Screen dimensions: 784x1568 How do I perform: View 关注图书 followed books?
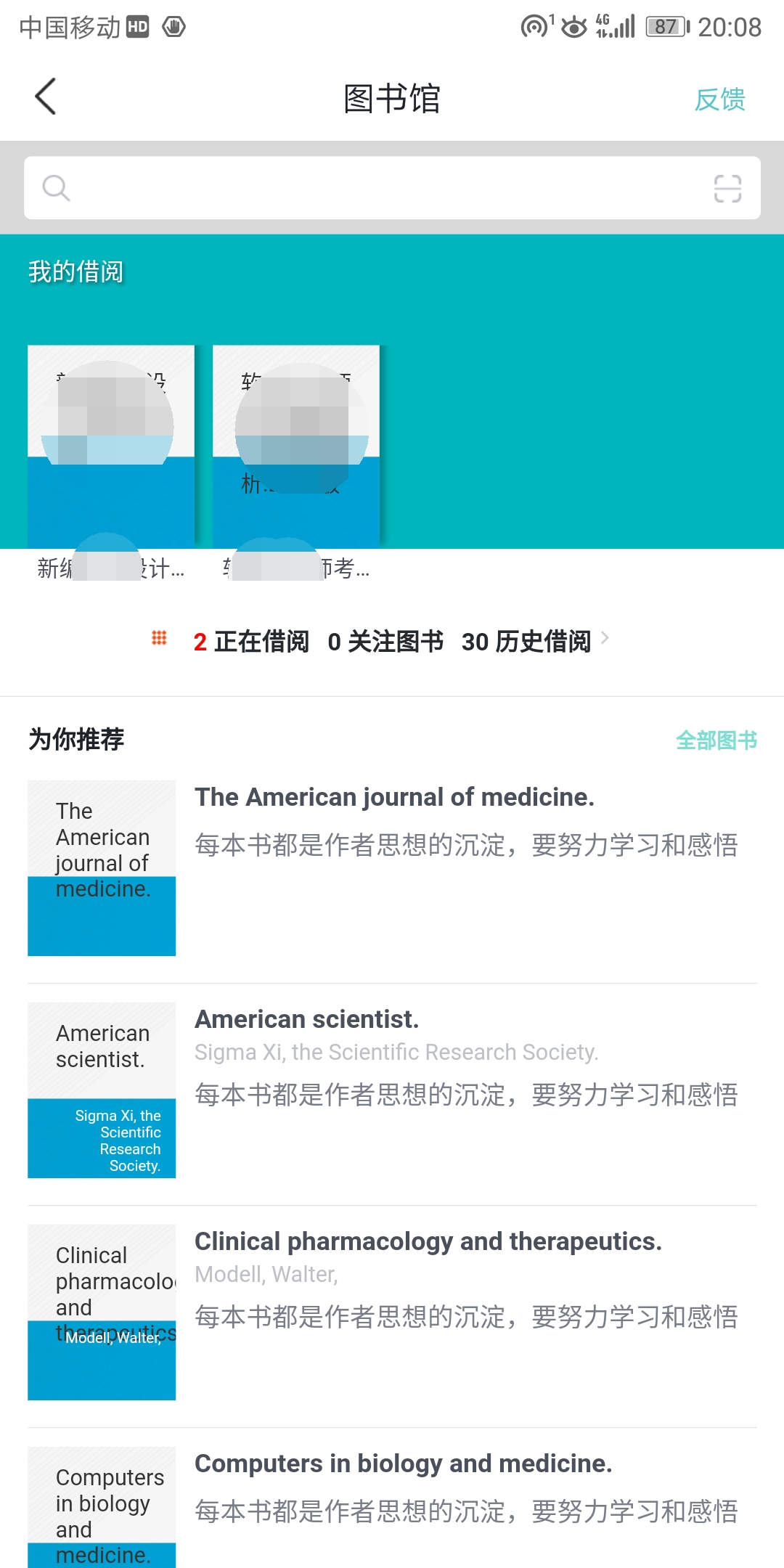[x=385, y=642]
